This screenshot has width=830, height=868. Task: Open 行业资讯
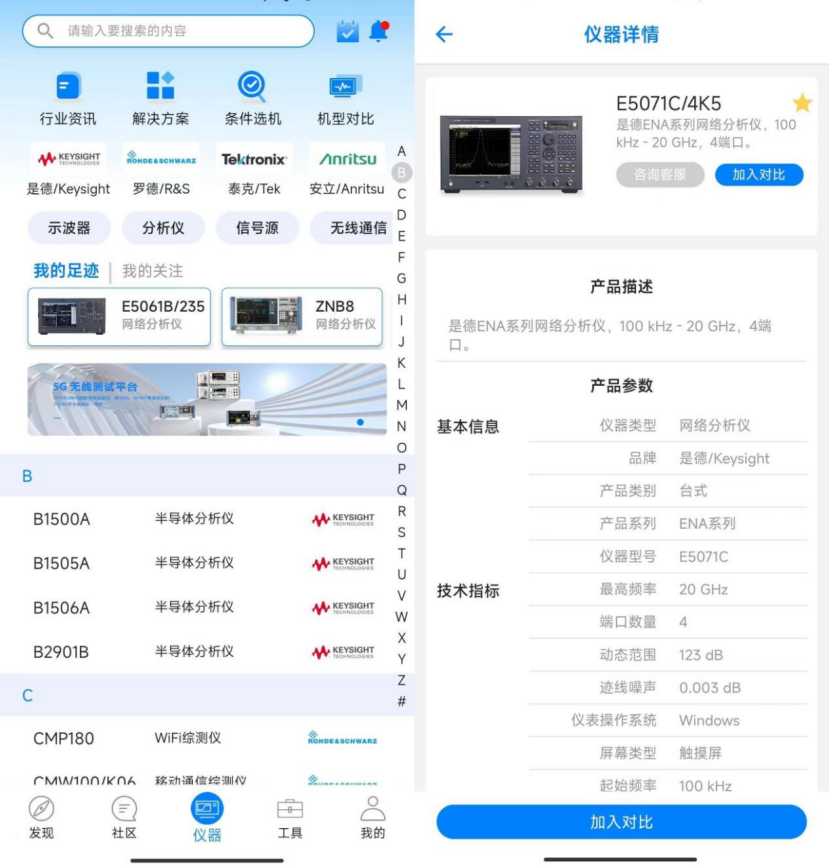[x=68, y=98]
